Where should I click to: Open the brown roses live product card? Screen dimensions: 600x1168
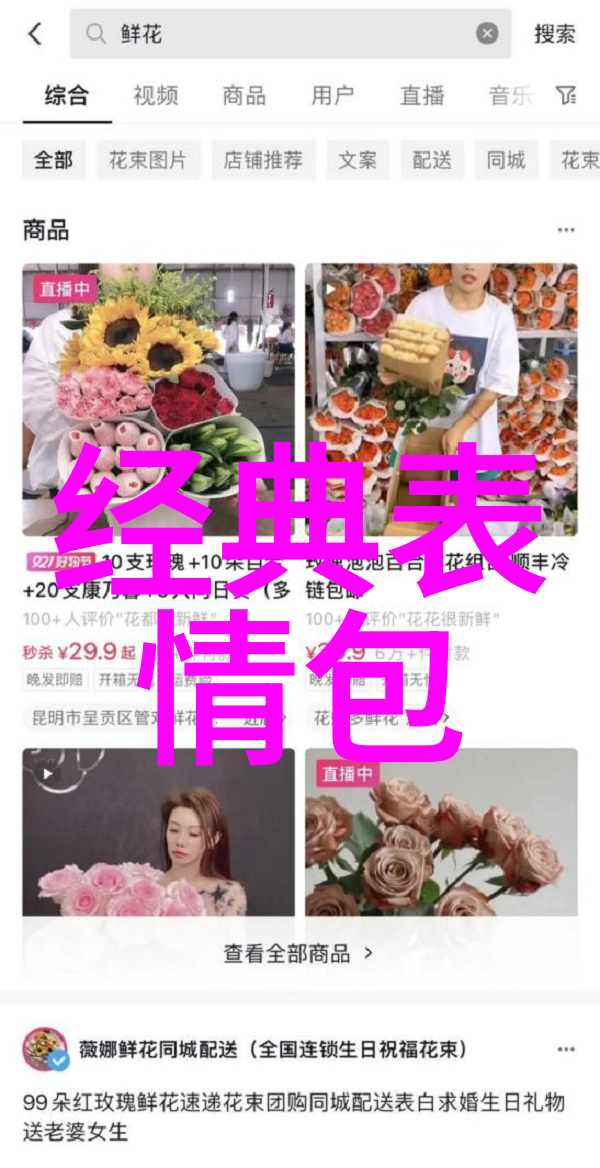(441, 840)
